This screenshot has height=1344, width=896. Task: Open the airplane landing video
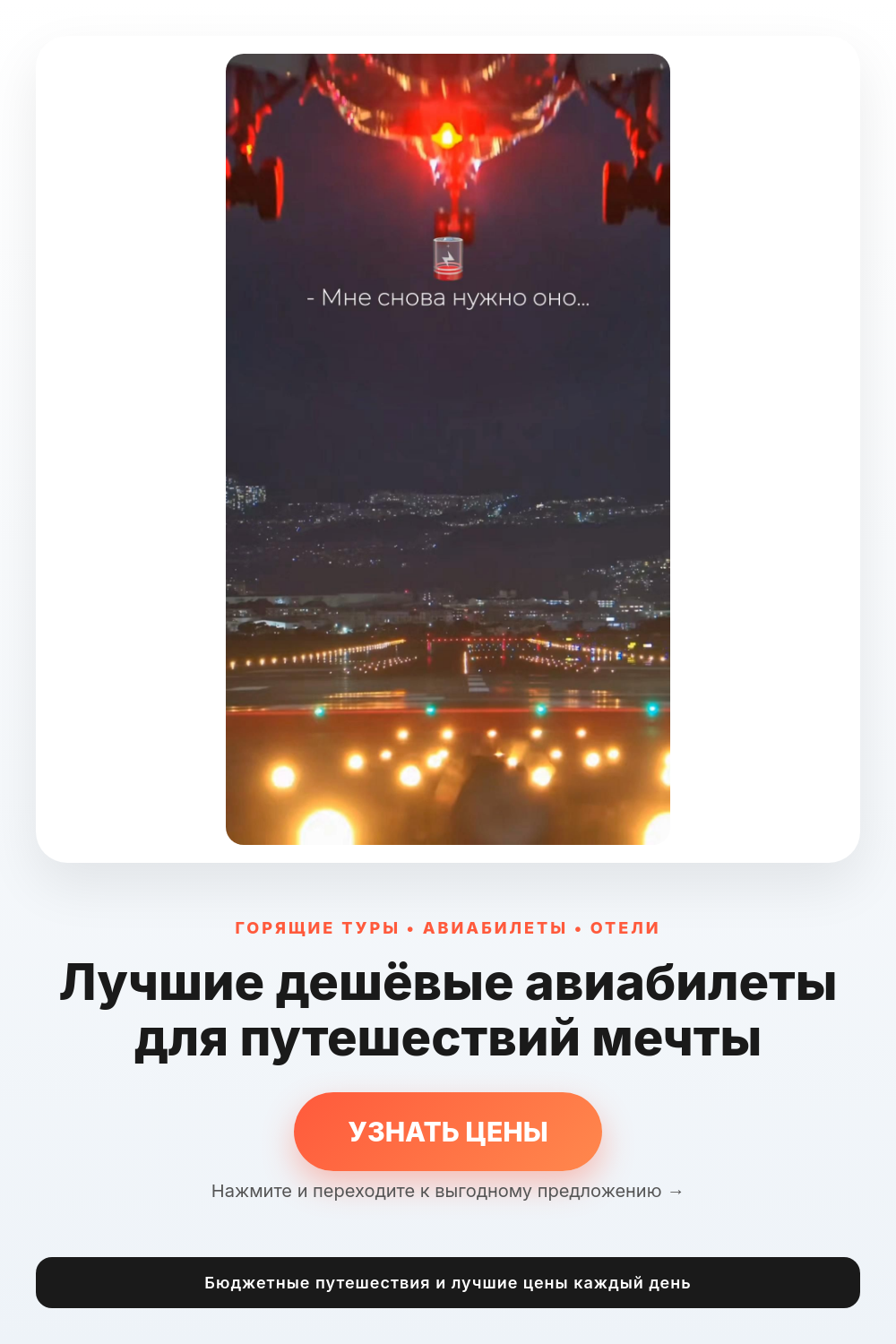[x=448, y=449]
